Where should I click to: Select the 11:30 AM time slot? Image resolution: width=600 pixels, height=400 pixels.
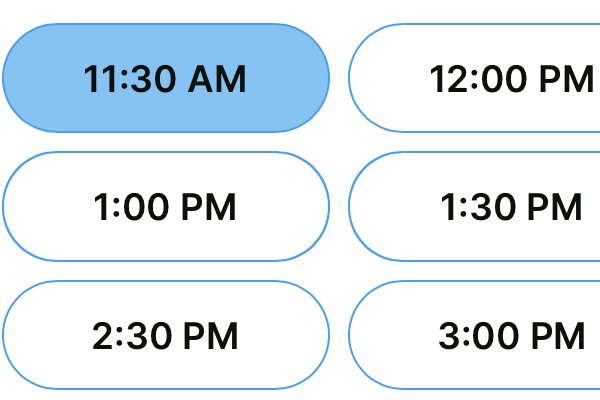[x=166, y=79]
